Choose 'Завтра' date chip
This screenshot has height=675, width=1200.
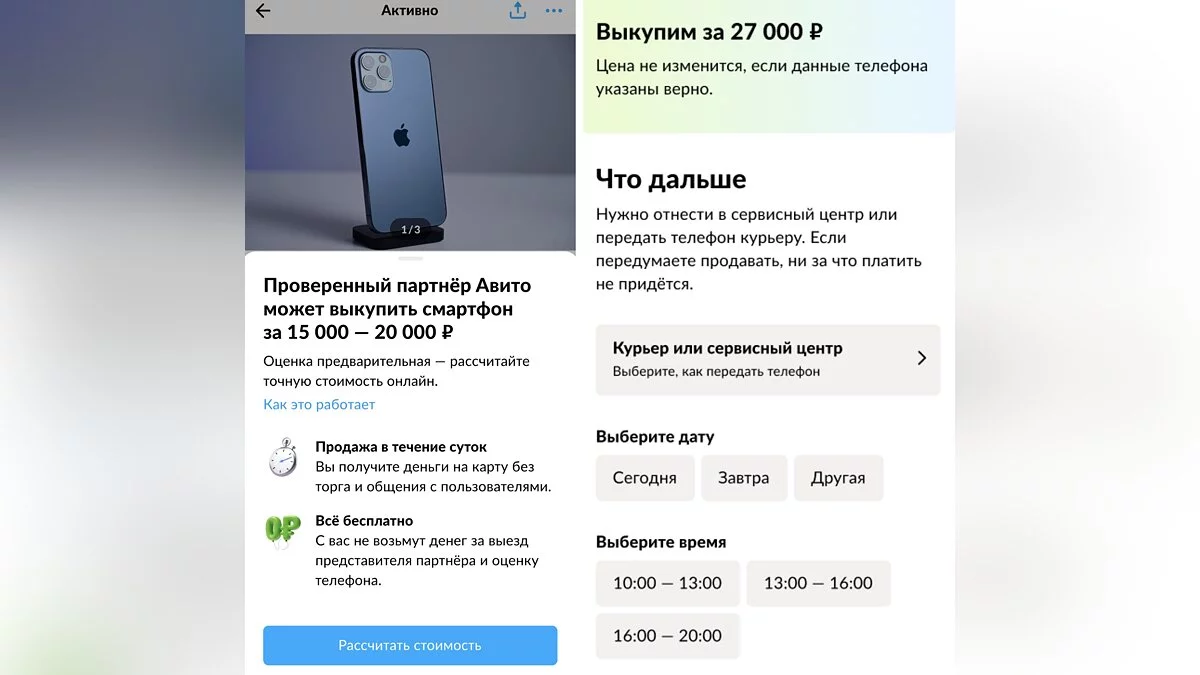pos(743,477)
